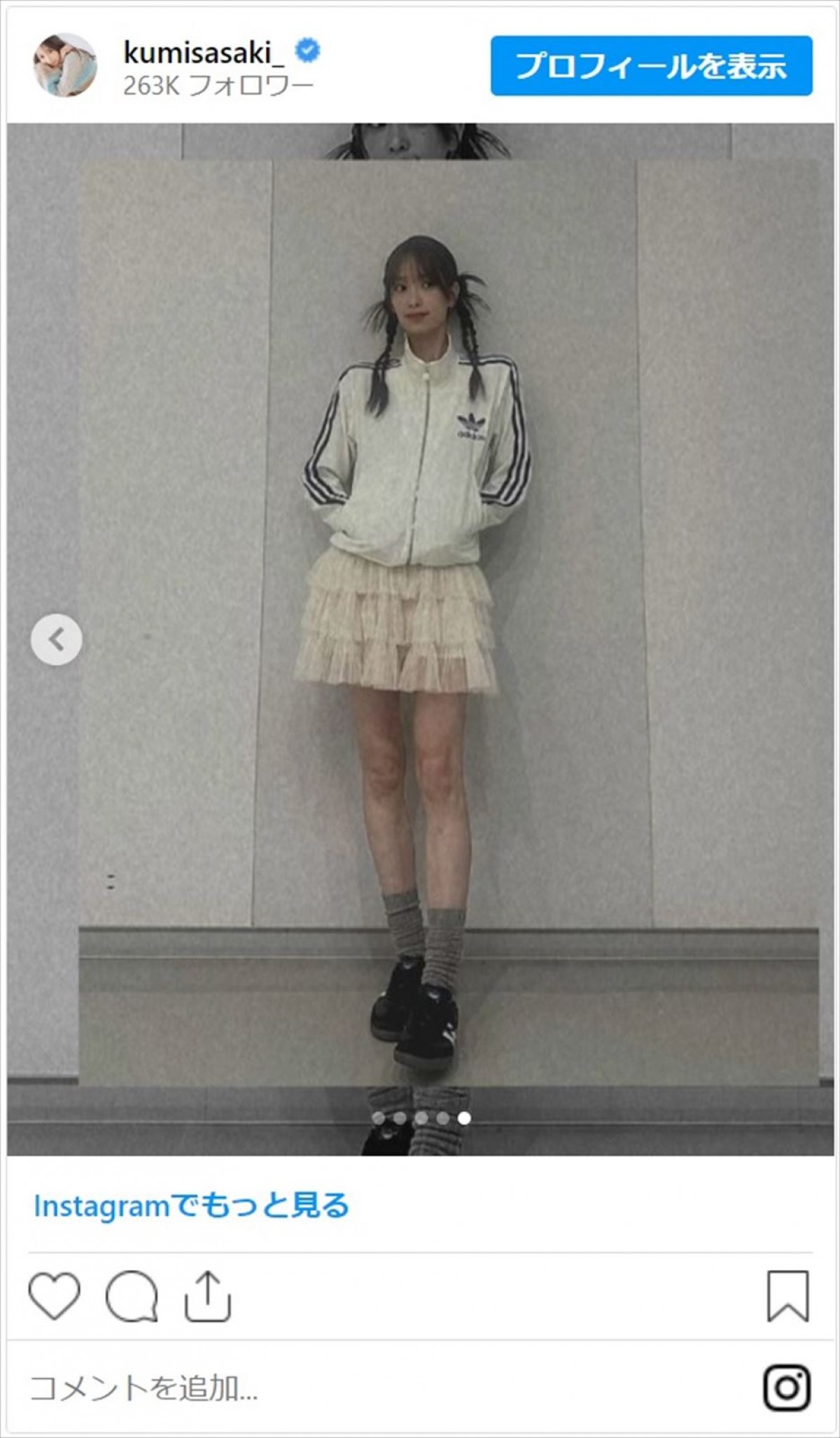Open comments with the speech bubble icon
The width and height of the screenshot is (840, 1438).
[131, 1296]
